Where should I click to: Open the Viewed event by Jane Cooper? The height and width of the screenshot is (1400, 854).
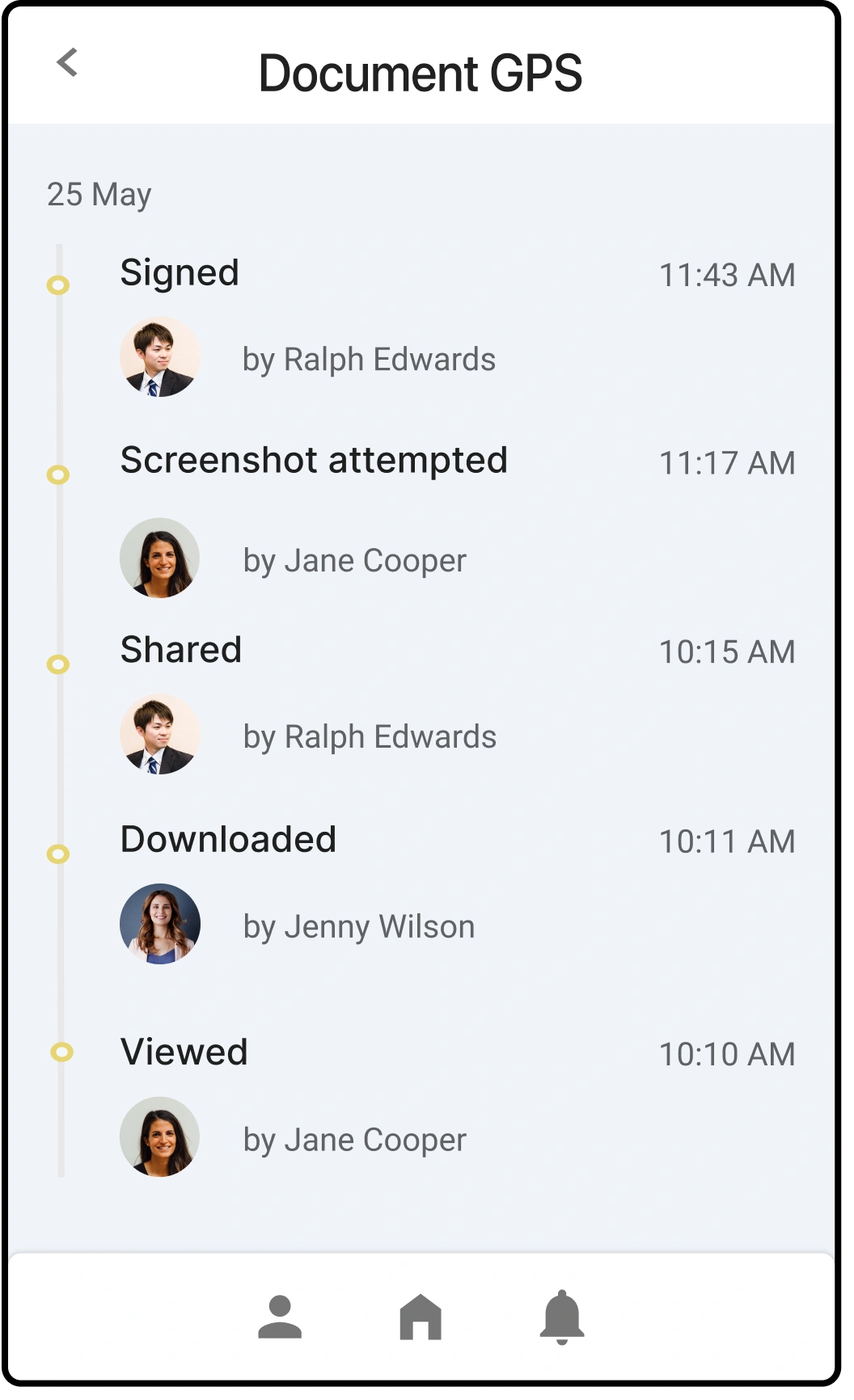click(x=184, y=1052)
